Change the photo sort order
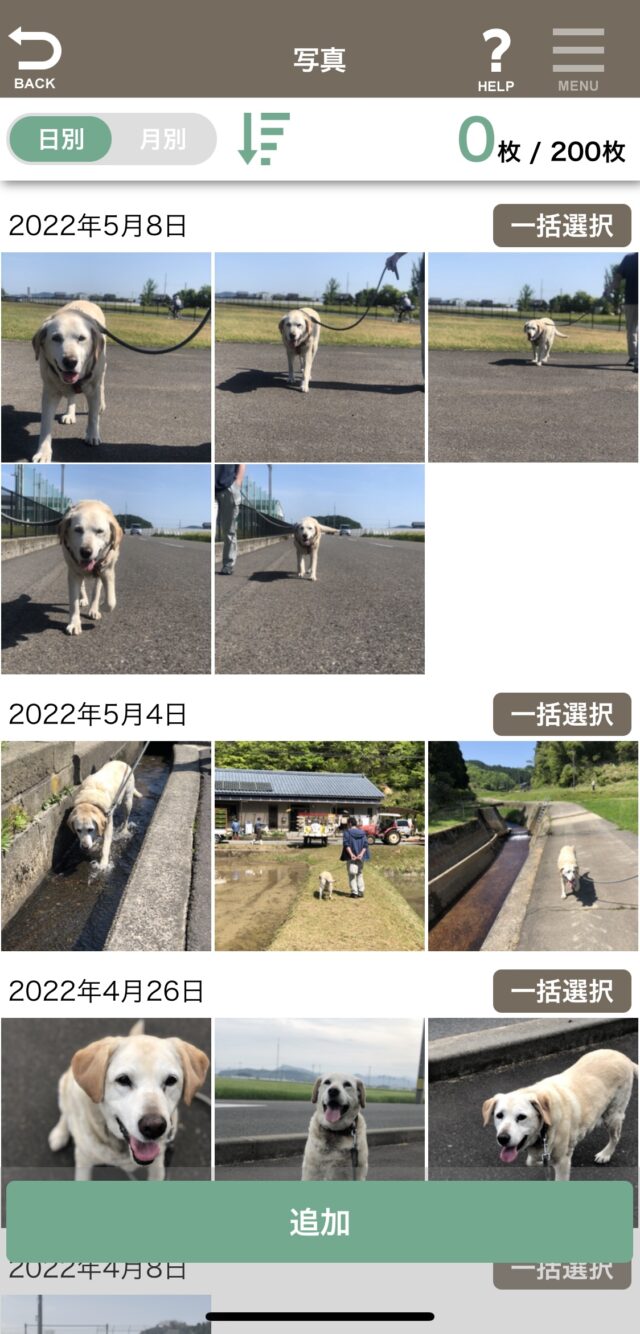This screenshot has width=640, height=1334. coord(263,139)
